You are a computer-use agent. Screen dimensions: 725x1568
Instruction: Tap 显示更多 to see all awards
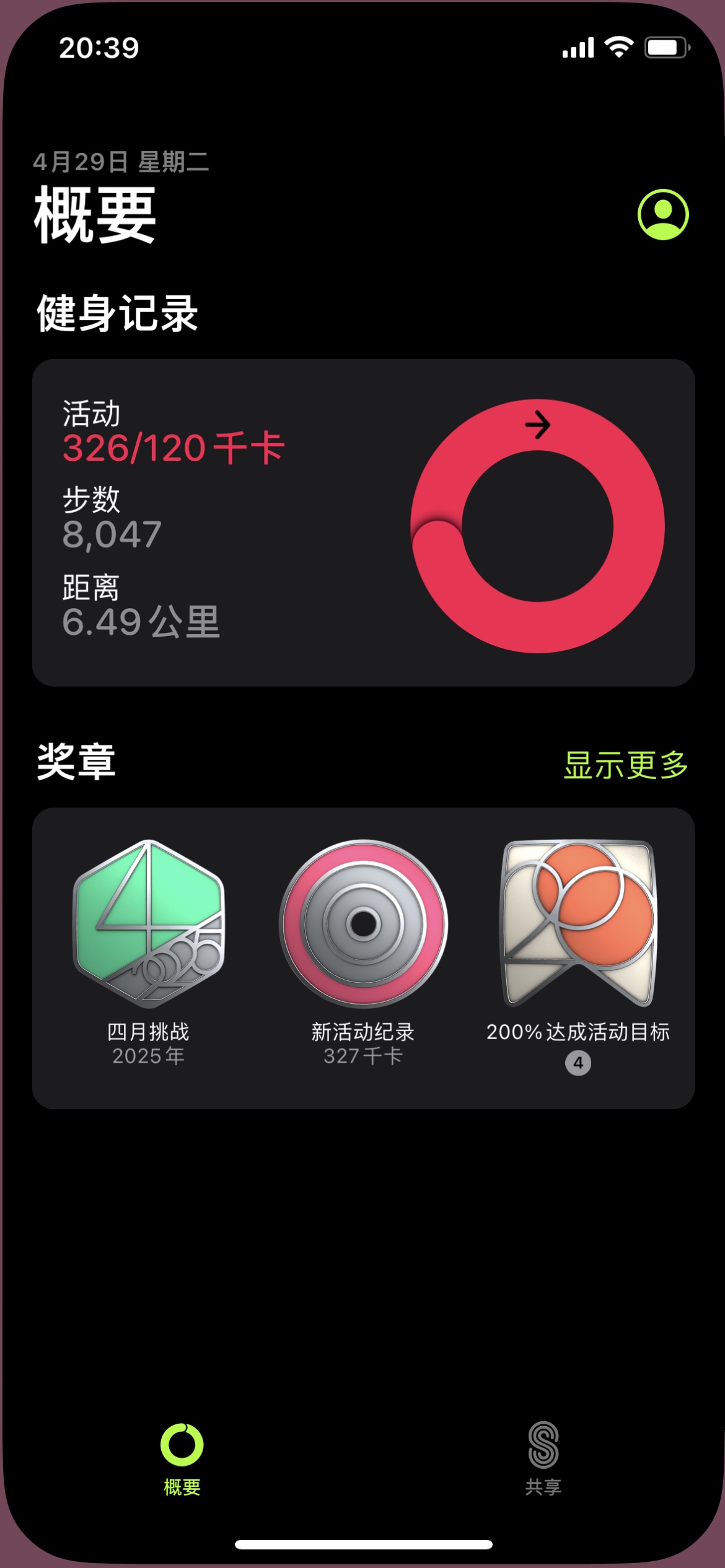[x=626, y=765]
